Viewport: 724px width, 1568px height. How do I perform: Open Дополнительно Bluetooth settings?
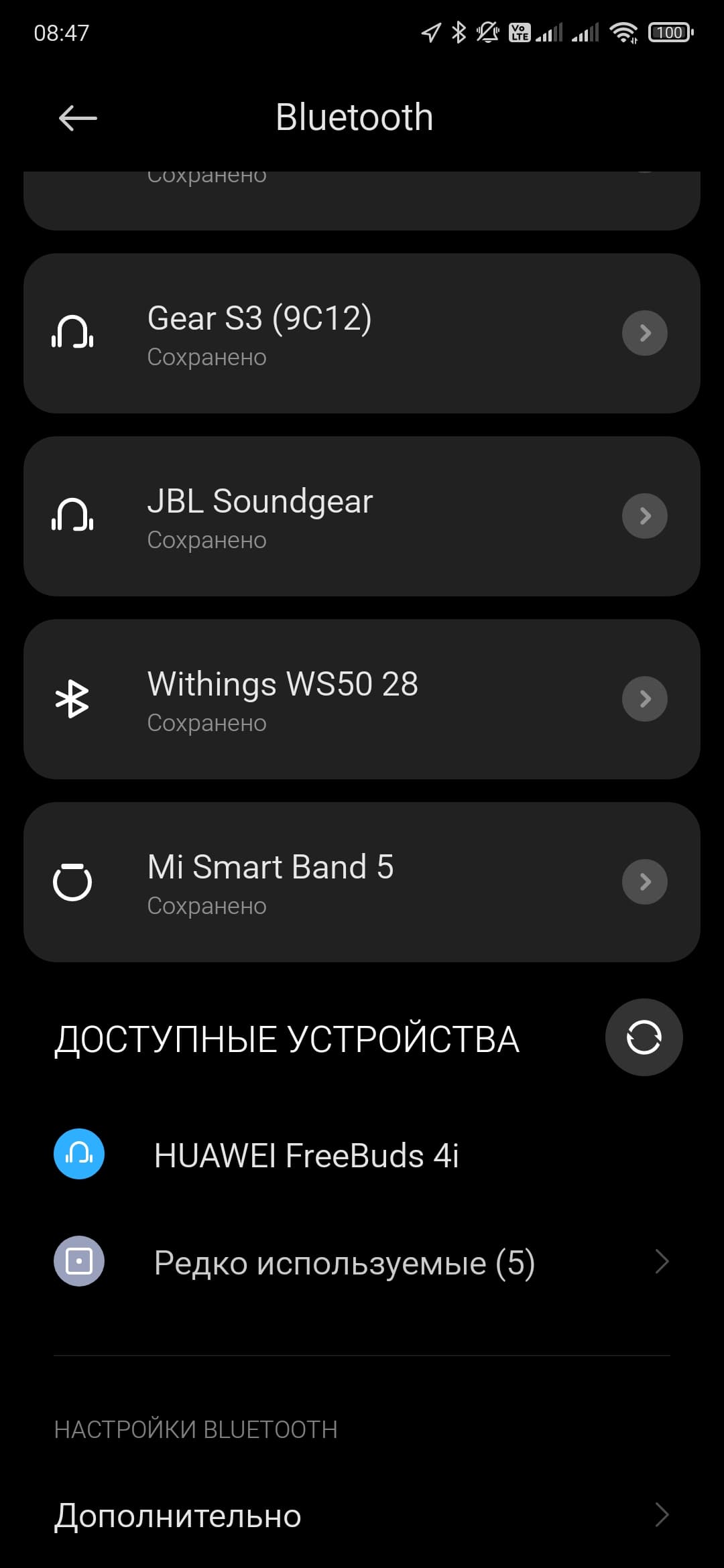click(362, 1515)
